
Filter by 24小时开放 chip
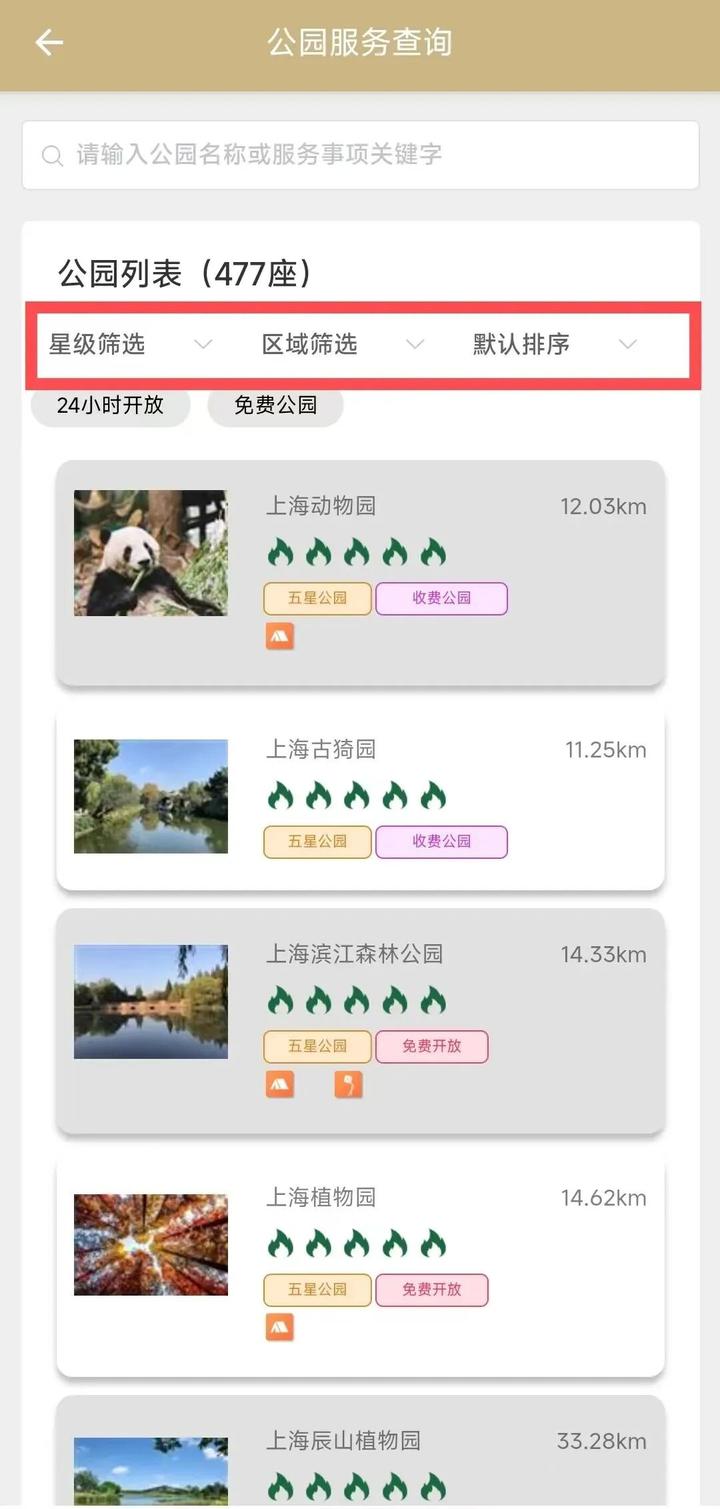tap(110, 405)
